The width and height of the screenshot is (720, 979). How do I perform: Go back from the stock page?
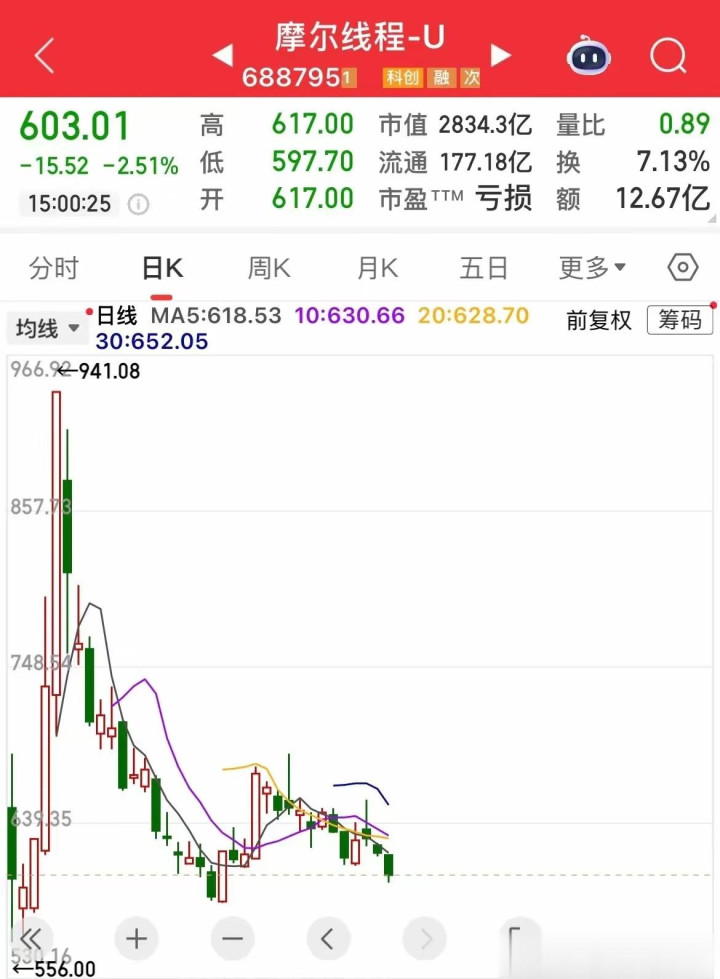click(44, 56)
